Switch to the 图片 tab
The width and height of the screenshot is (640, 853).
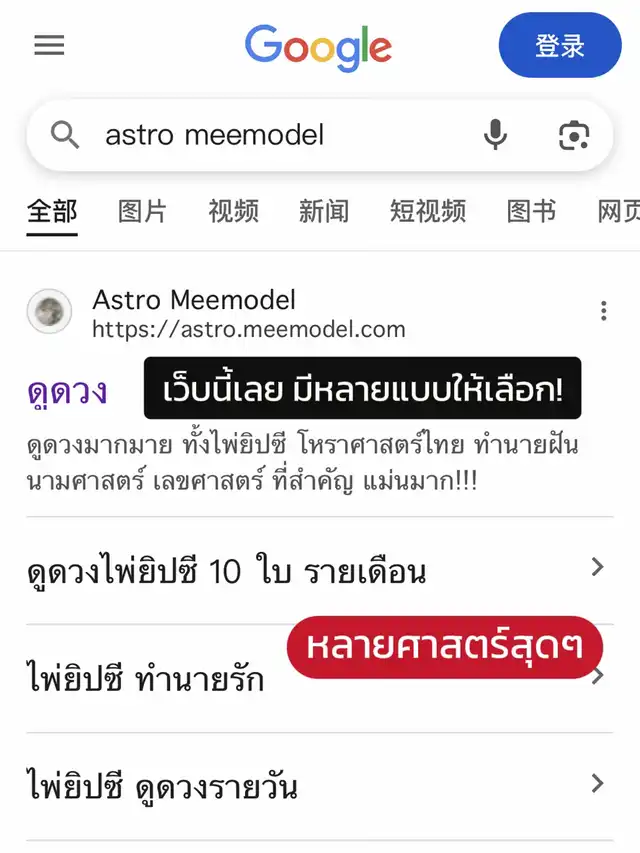pyautogui.click(x=142, y=211)
